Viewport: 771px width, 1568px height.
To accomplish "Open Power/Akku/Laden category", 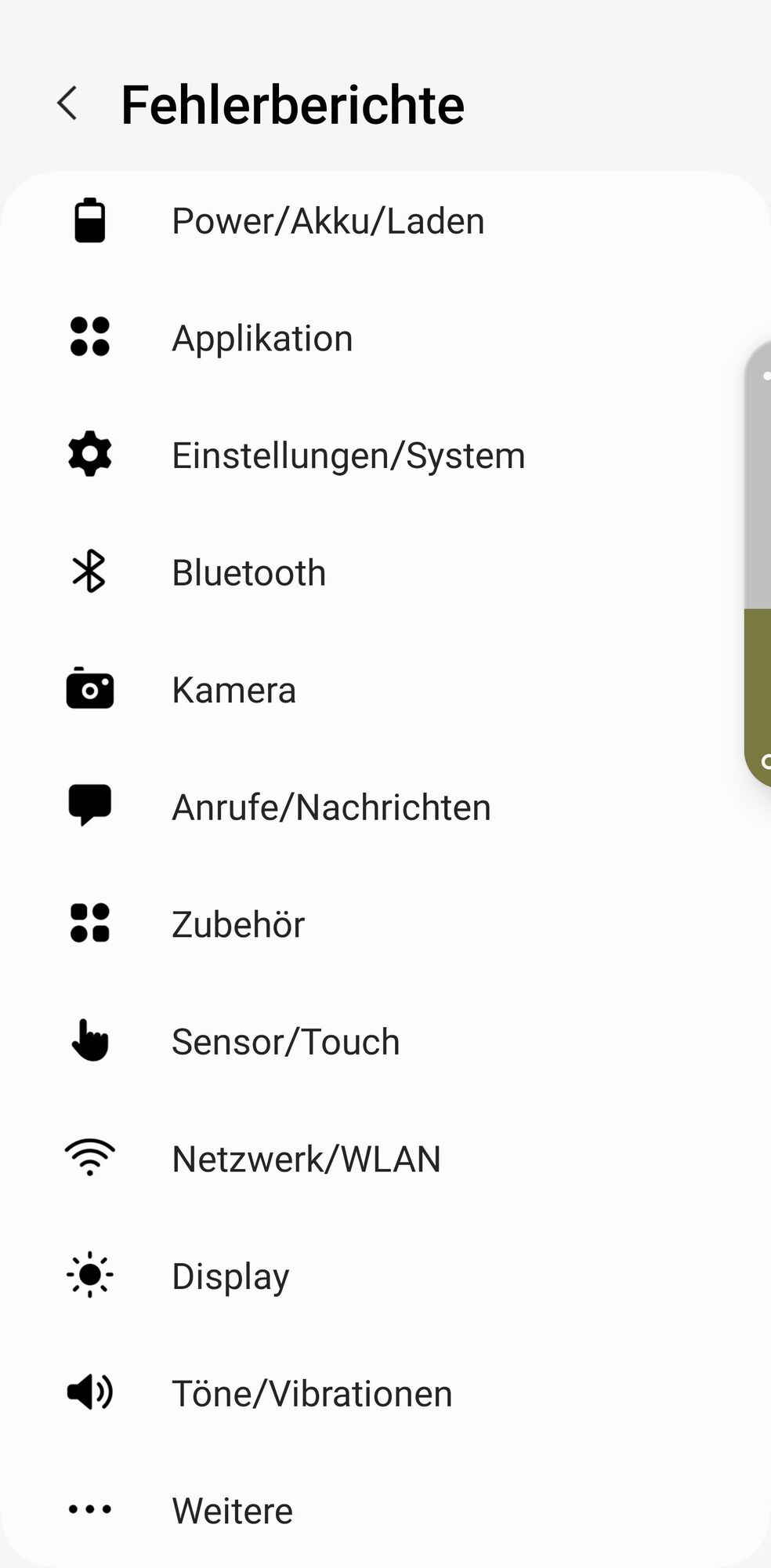I will [328, 221].
